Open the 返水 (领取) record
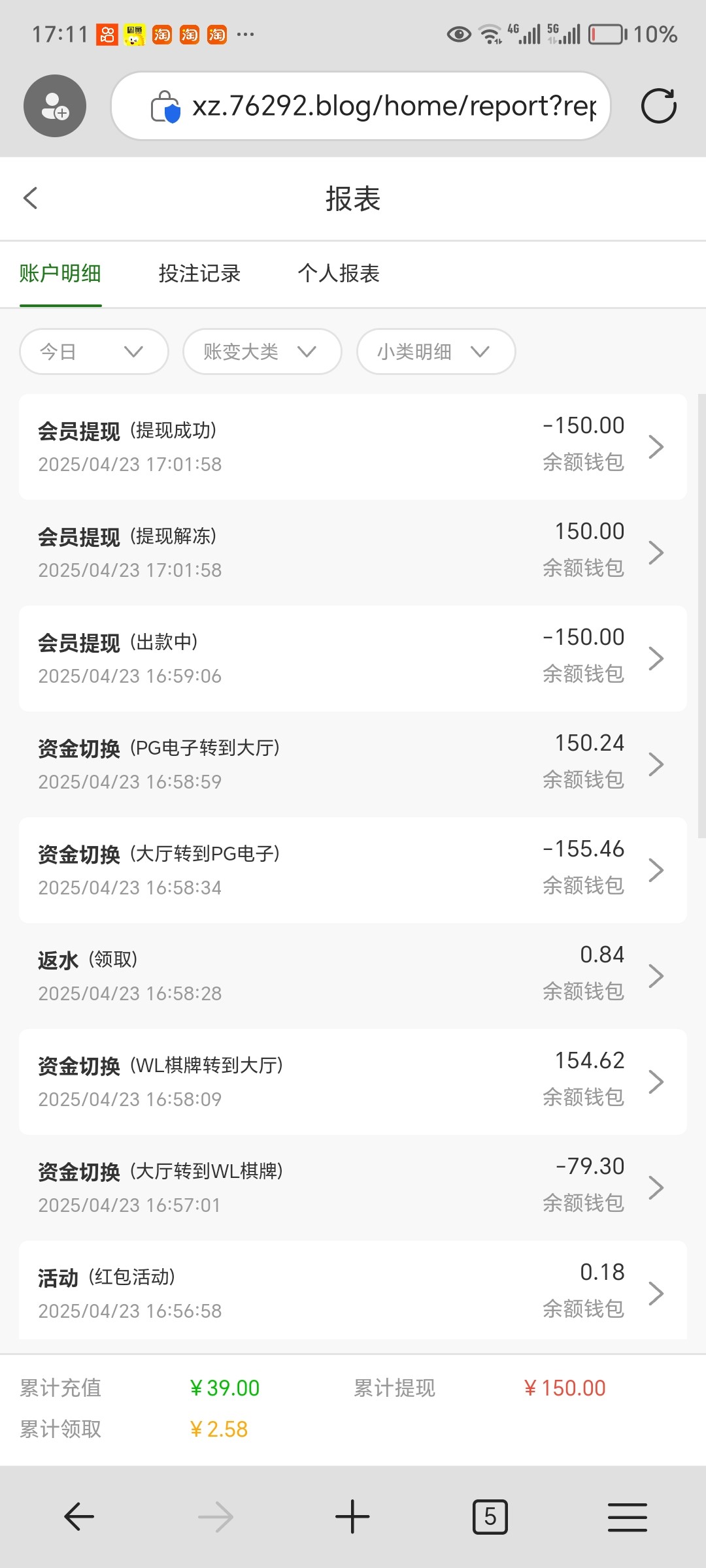Image resolution: width=706 pixels, height=1568 pixels. point(353,976)
